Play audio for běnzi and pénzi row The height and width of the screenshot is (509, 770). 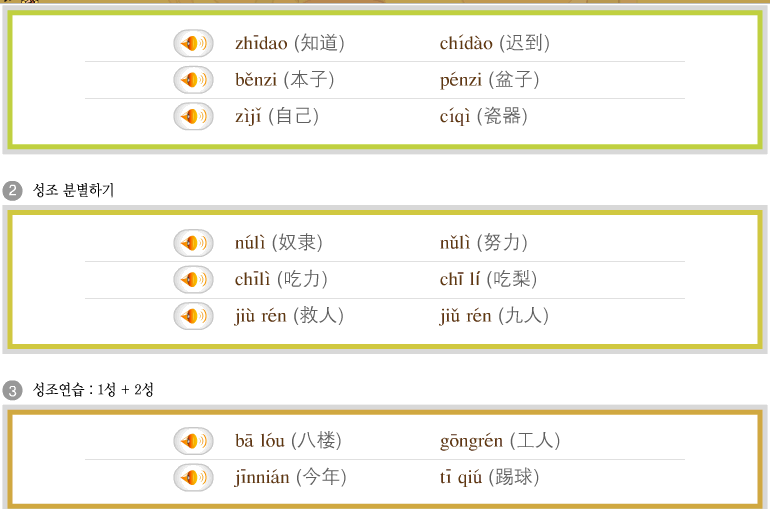point(192,79)
